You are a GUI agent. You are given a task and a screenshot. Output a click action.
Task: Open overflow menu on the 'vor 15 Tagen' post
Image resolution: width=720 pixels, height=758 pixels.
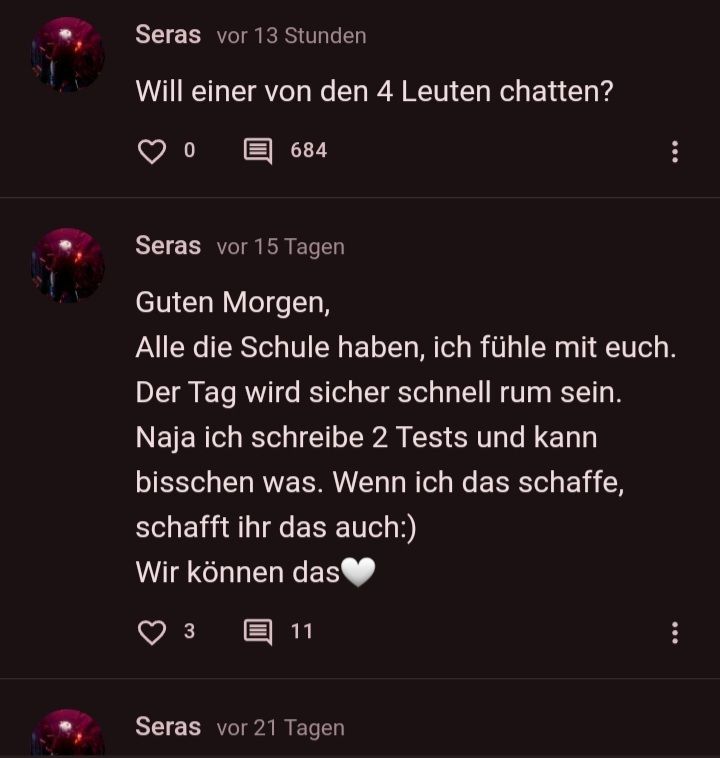(x=675, y=632)
